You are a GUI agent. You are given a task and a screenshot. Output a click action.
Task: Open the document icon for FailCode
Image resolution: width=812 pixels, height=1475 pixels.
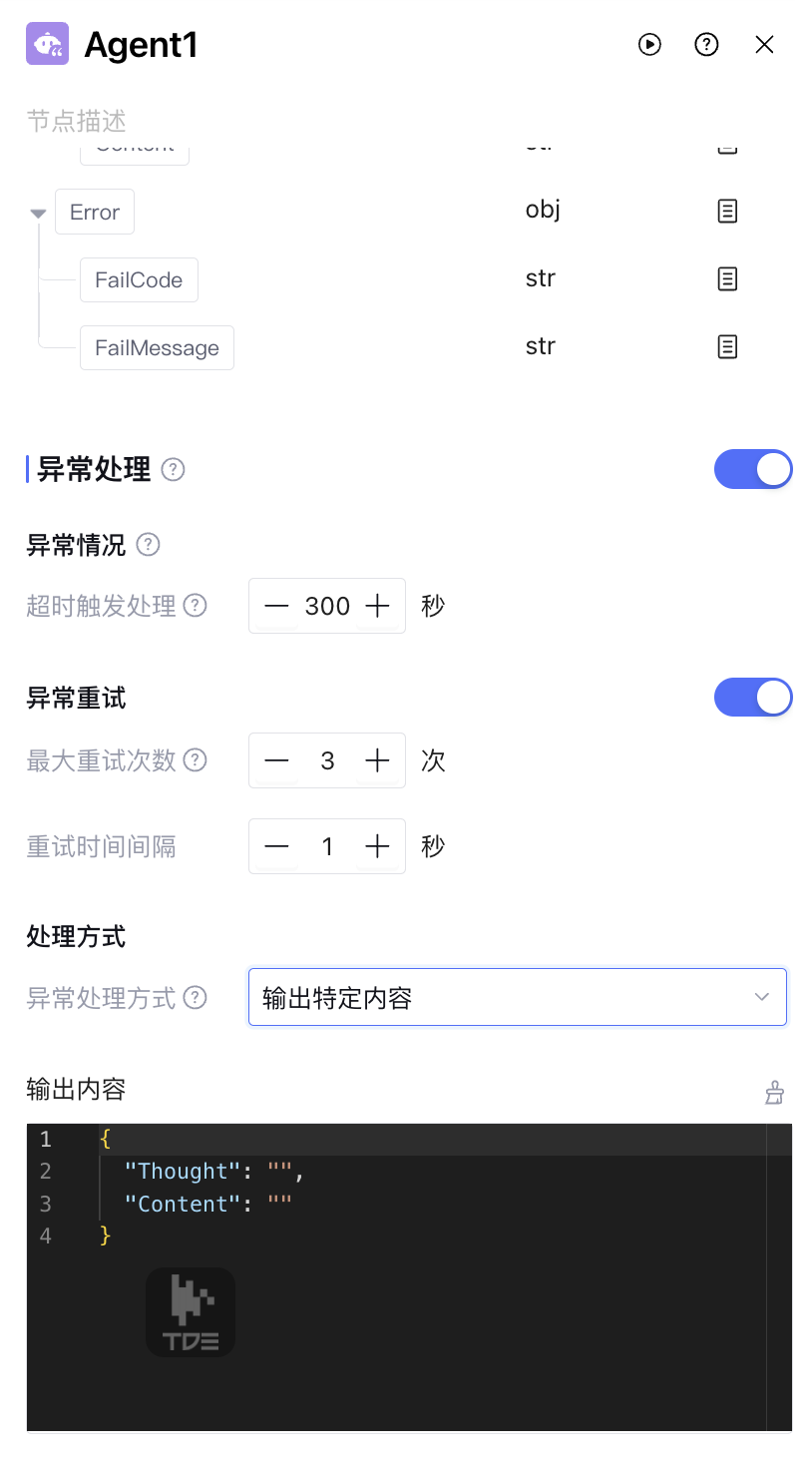click(728, 279)
